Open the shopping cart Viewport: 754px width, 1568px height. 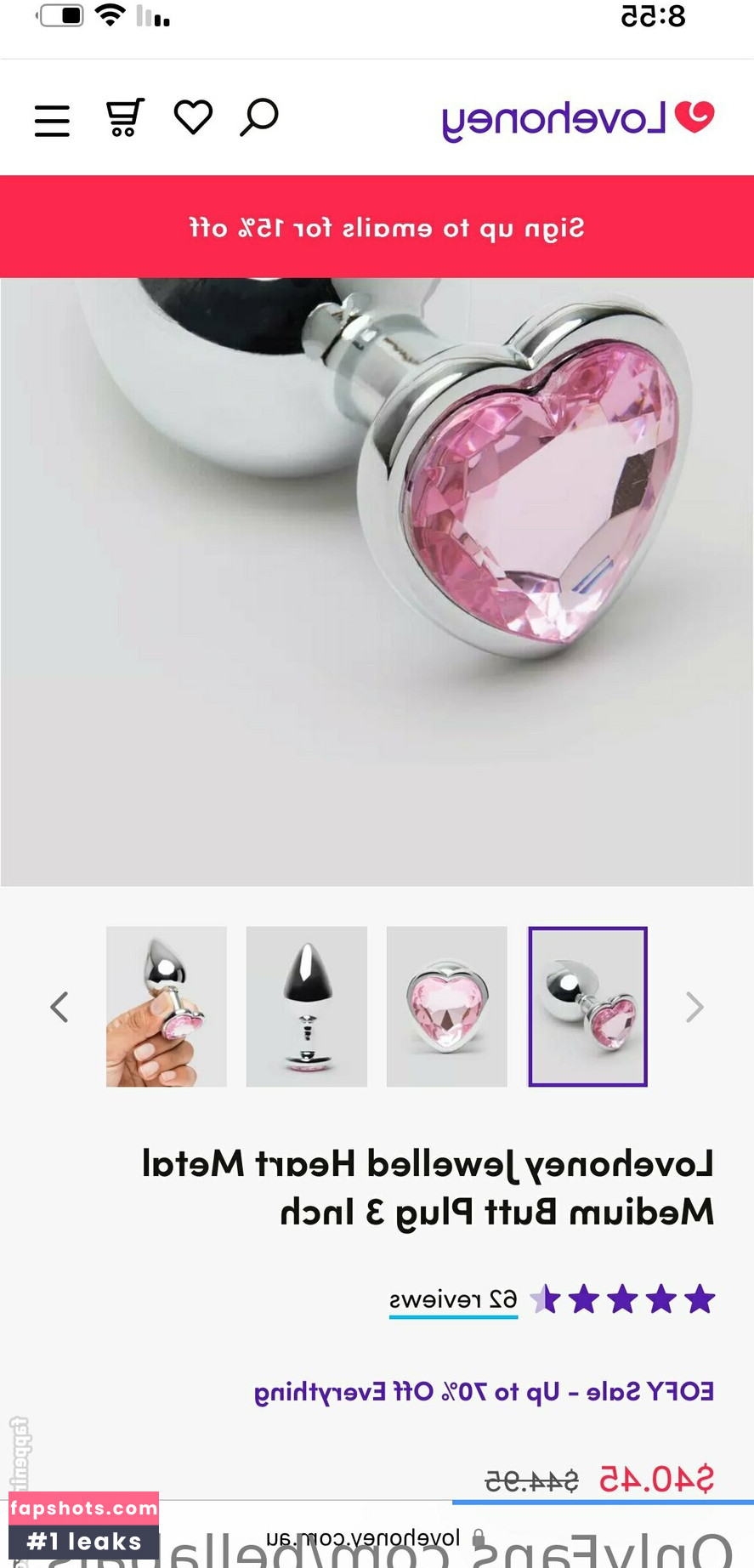pos(124,117)
